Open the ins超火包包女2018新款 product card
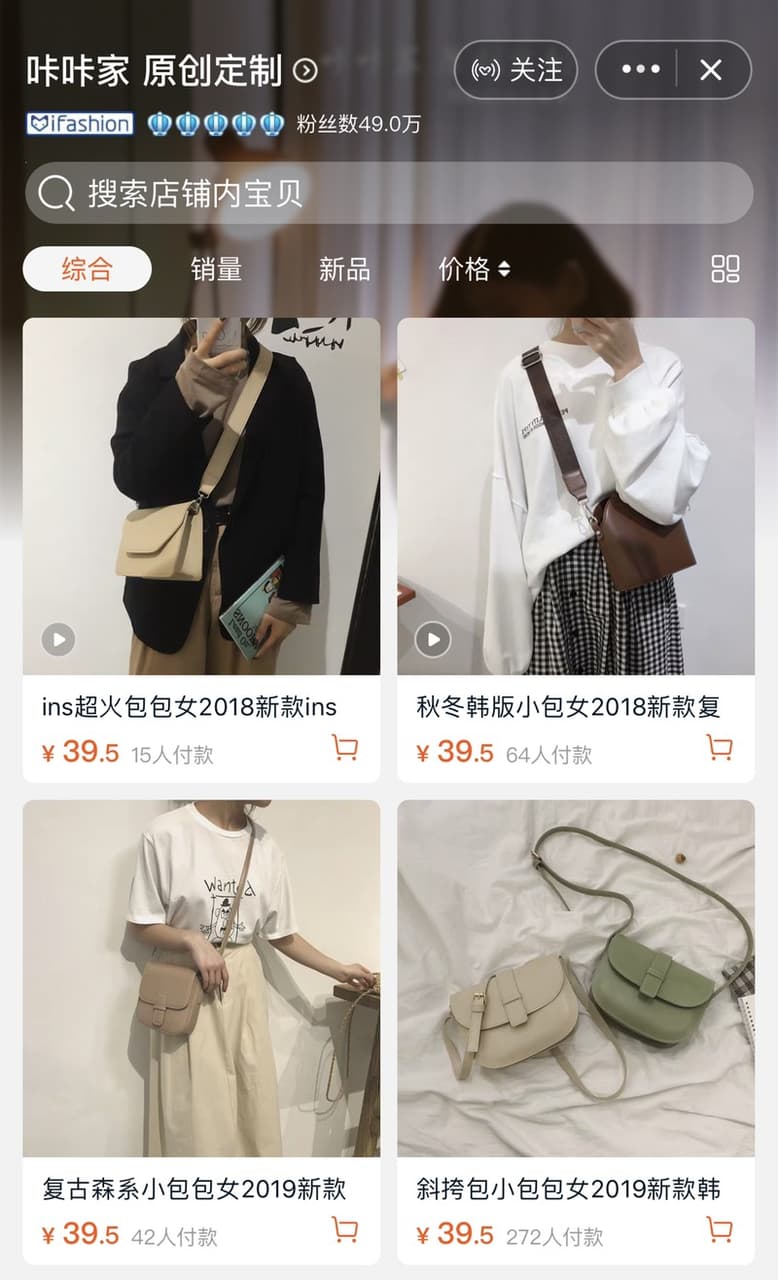Viewport: 778px width, 1280px height. [x=201, y=550]
